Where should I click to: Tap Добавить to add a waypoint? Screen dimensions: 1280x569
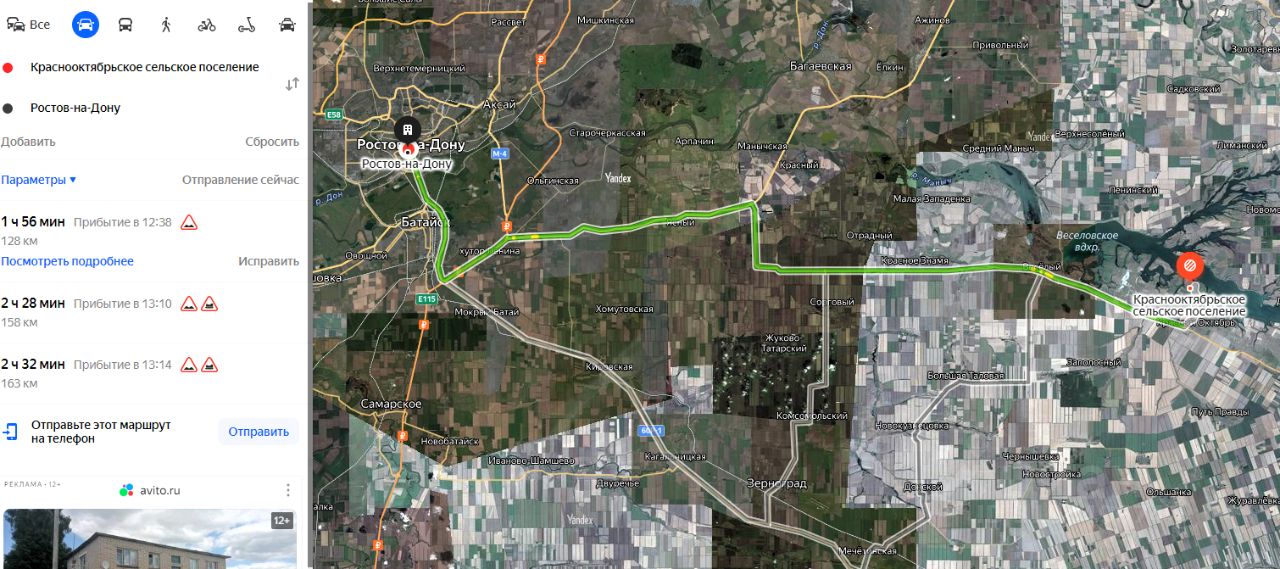28,142
